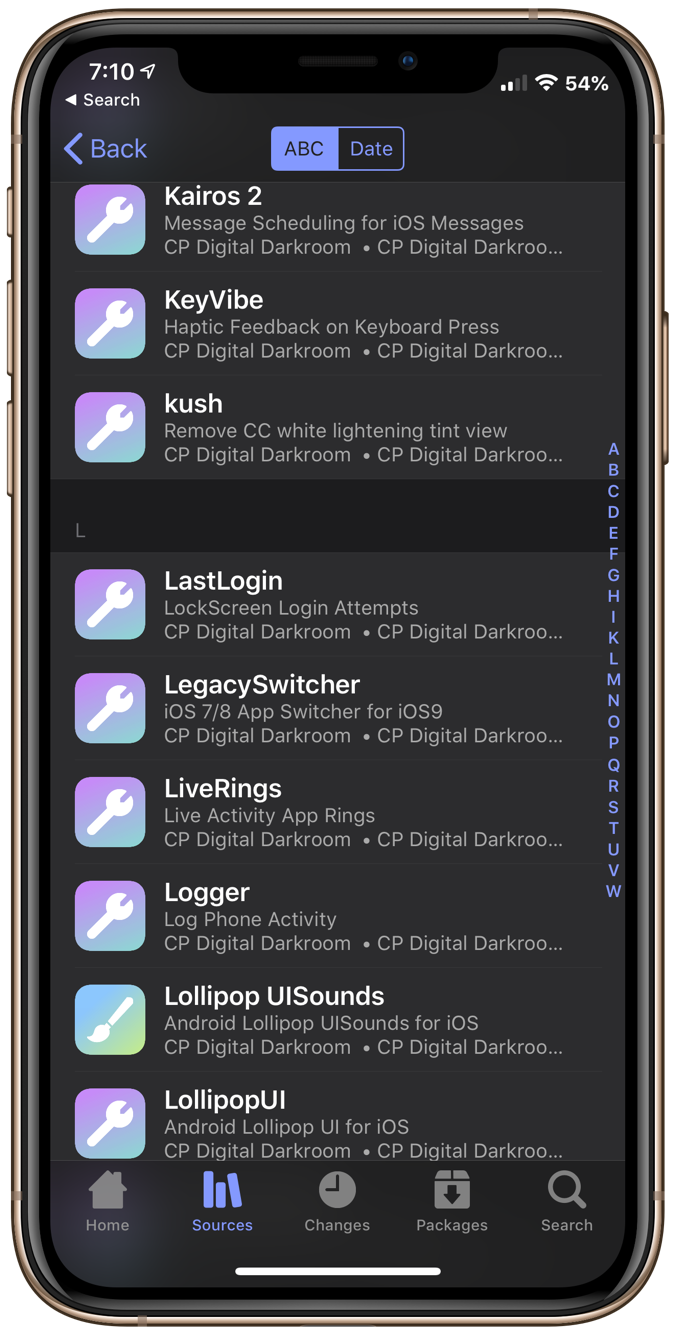
Task: Select the ABC sorting segment
Action: [304, 149]
